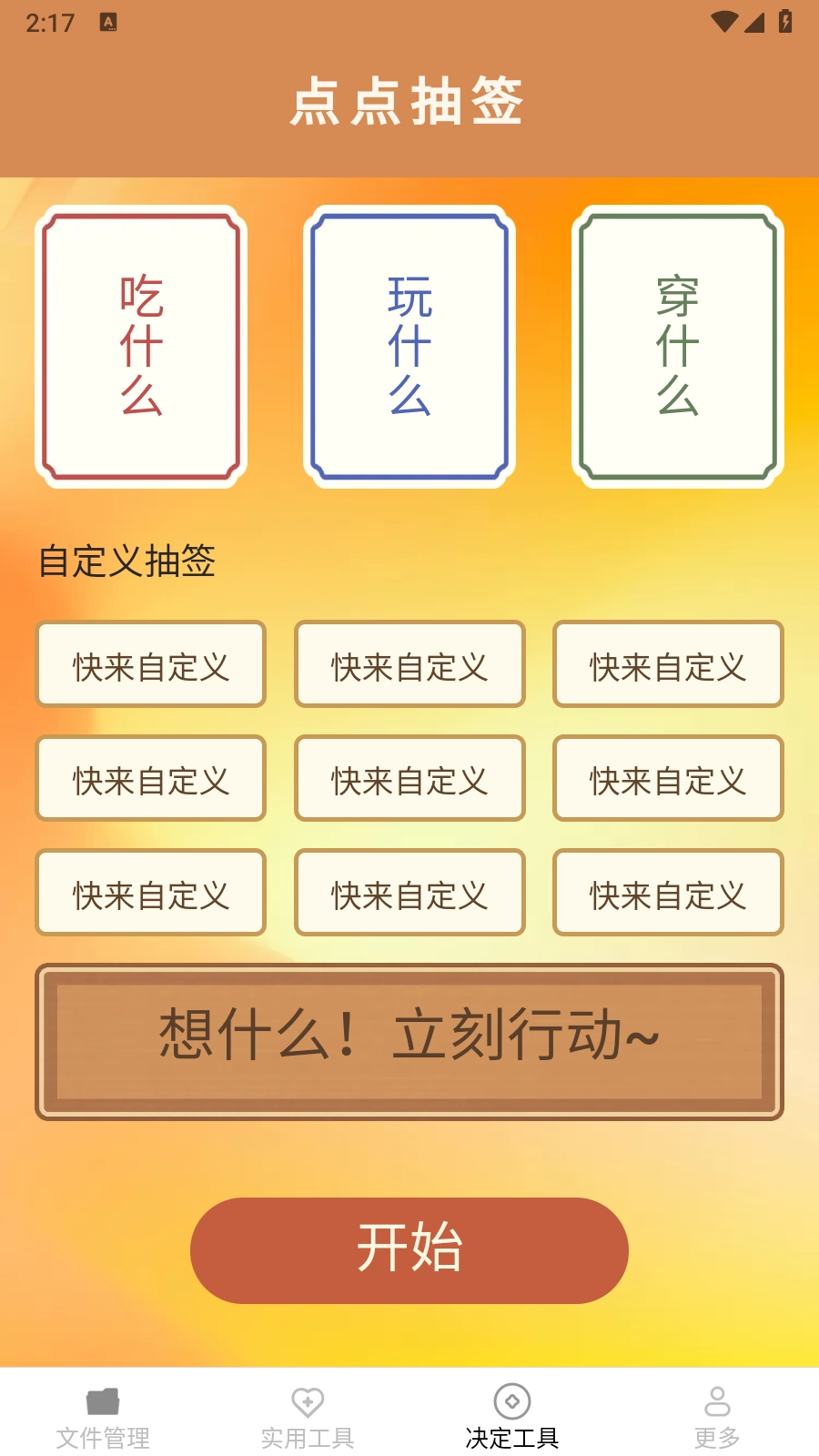Select the 玩什么 card

[x=409, y=347]
